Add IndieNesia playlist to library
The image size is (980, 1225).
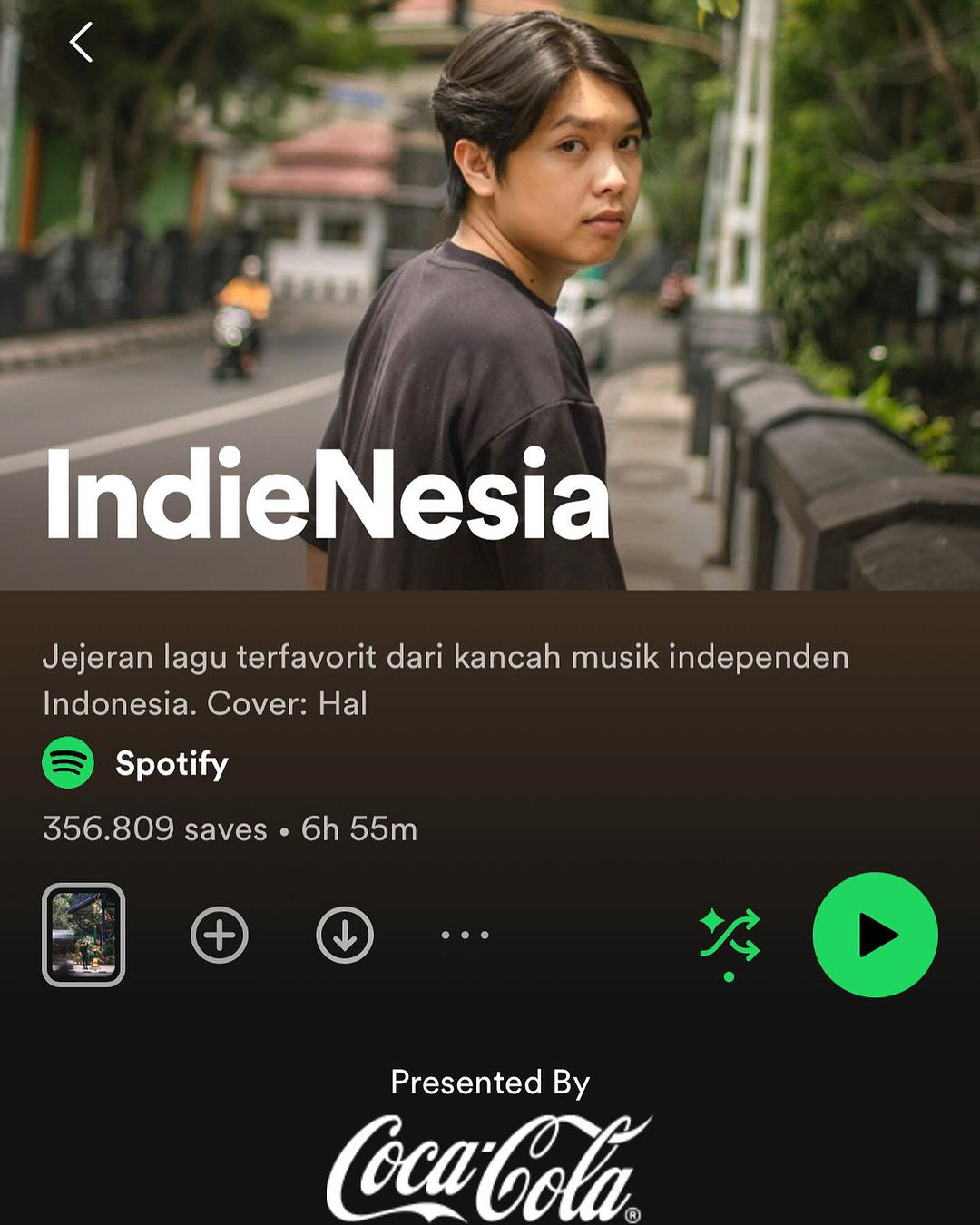pyautogui.click(x=220, y=935)
